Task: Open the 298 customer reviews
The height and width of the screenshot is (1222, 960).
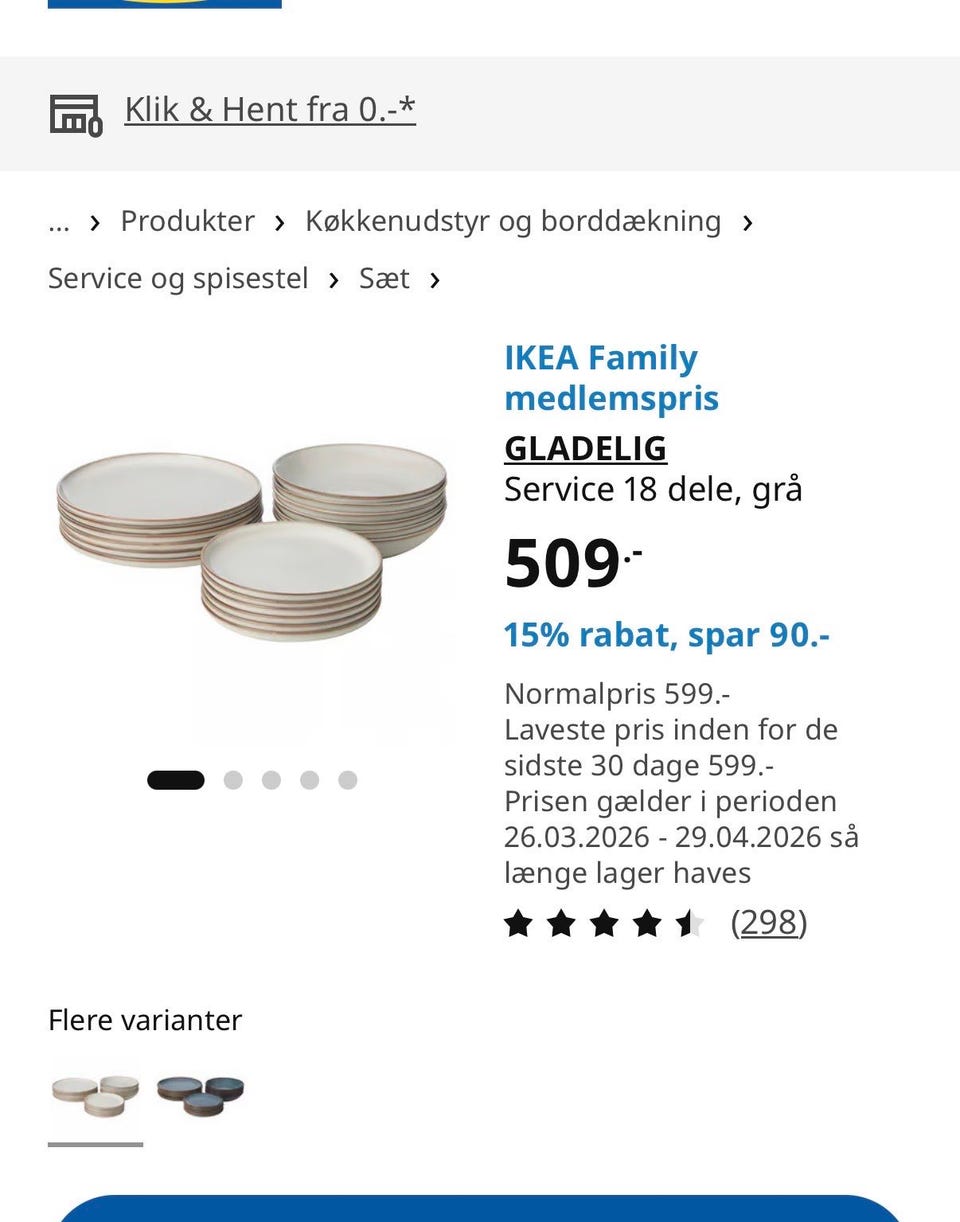Action: [x=769, y=923]
